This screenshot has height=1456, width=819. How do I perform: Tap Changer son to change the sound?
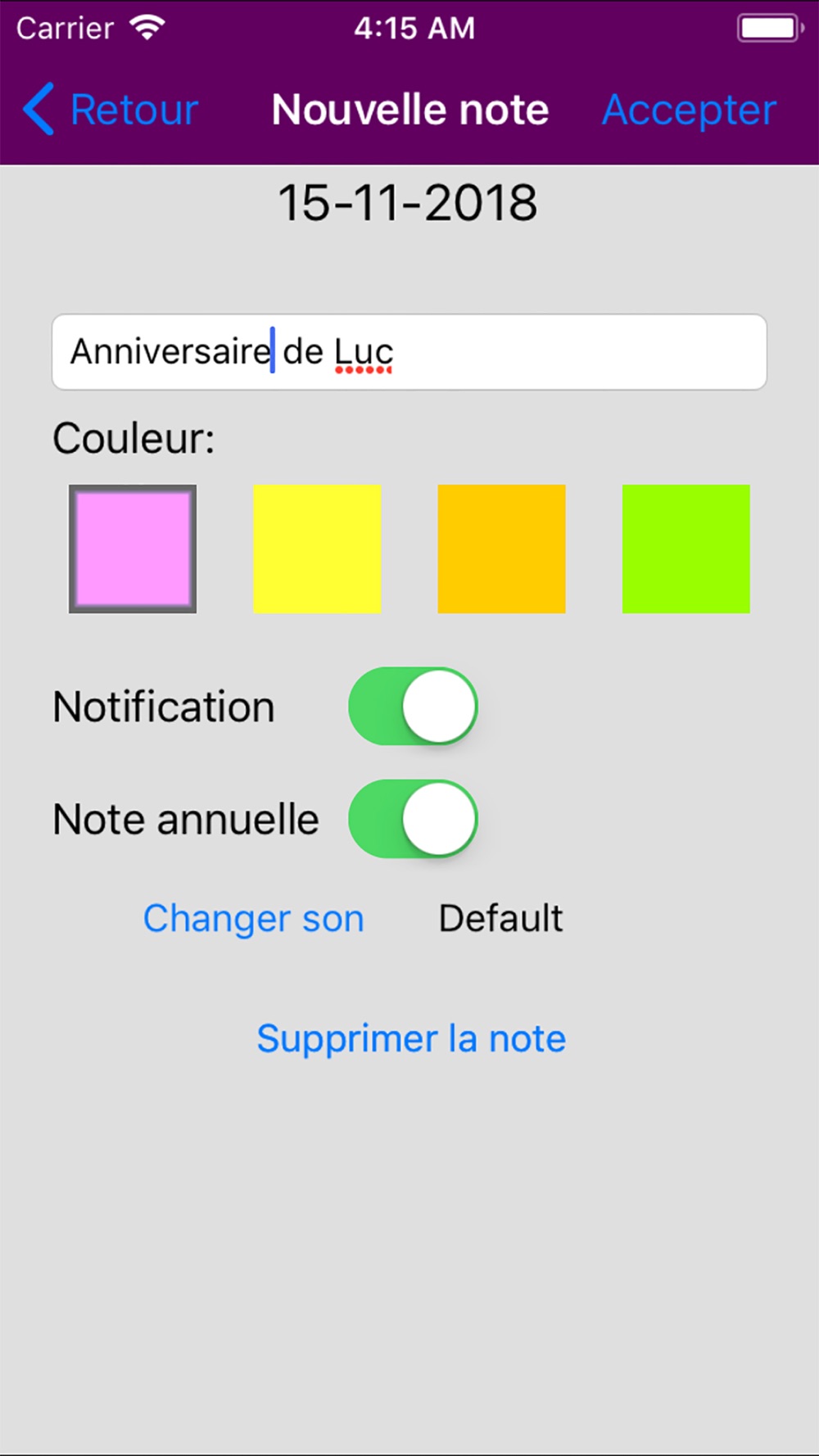point(253,919)
